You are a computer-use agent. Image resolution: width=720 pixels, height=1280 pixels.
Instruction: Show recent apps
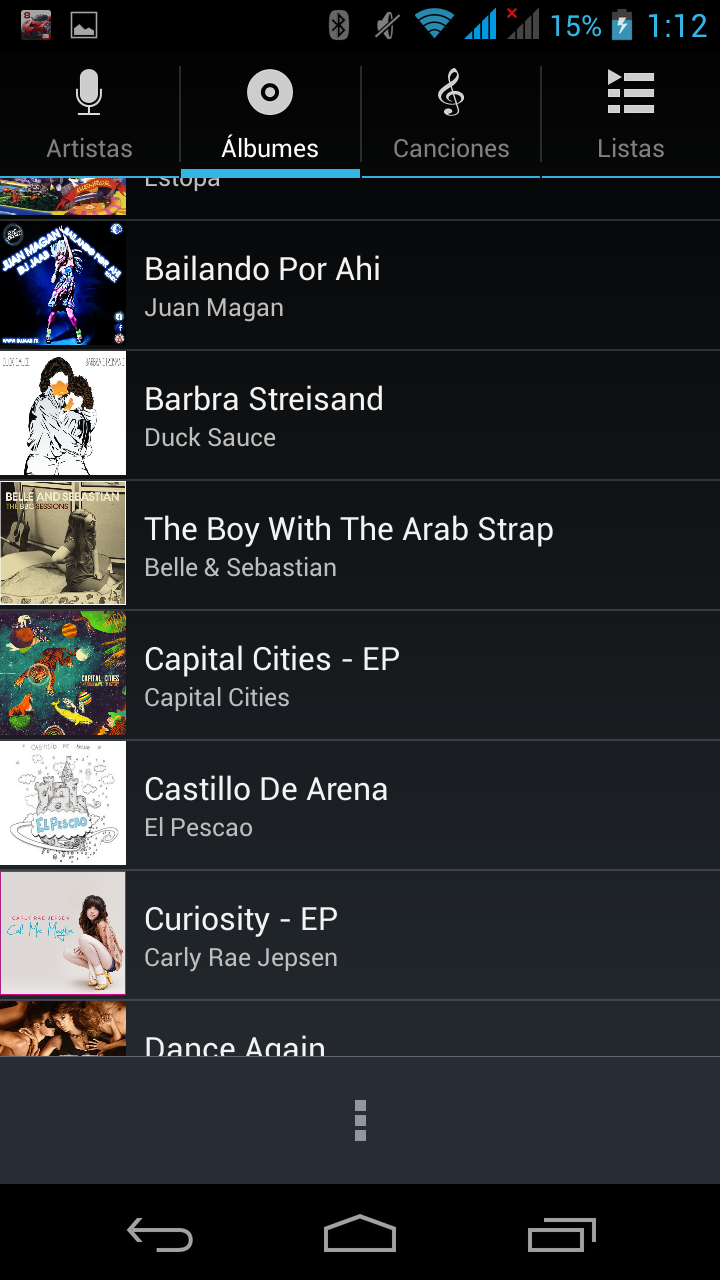click(561, 1235)
